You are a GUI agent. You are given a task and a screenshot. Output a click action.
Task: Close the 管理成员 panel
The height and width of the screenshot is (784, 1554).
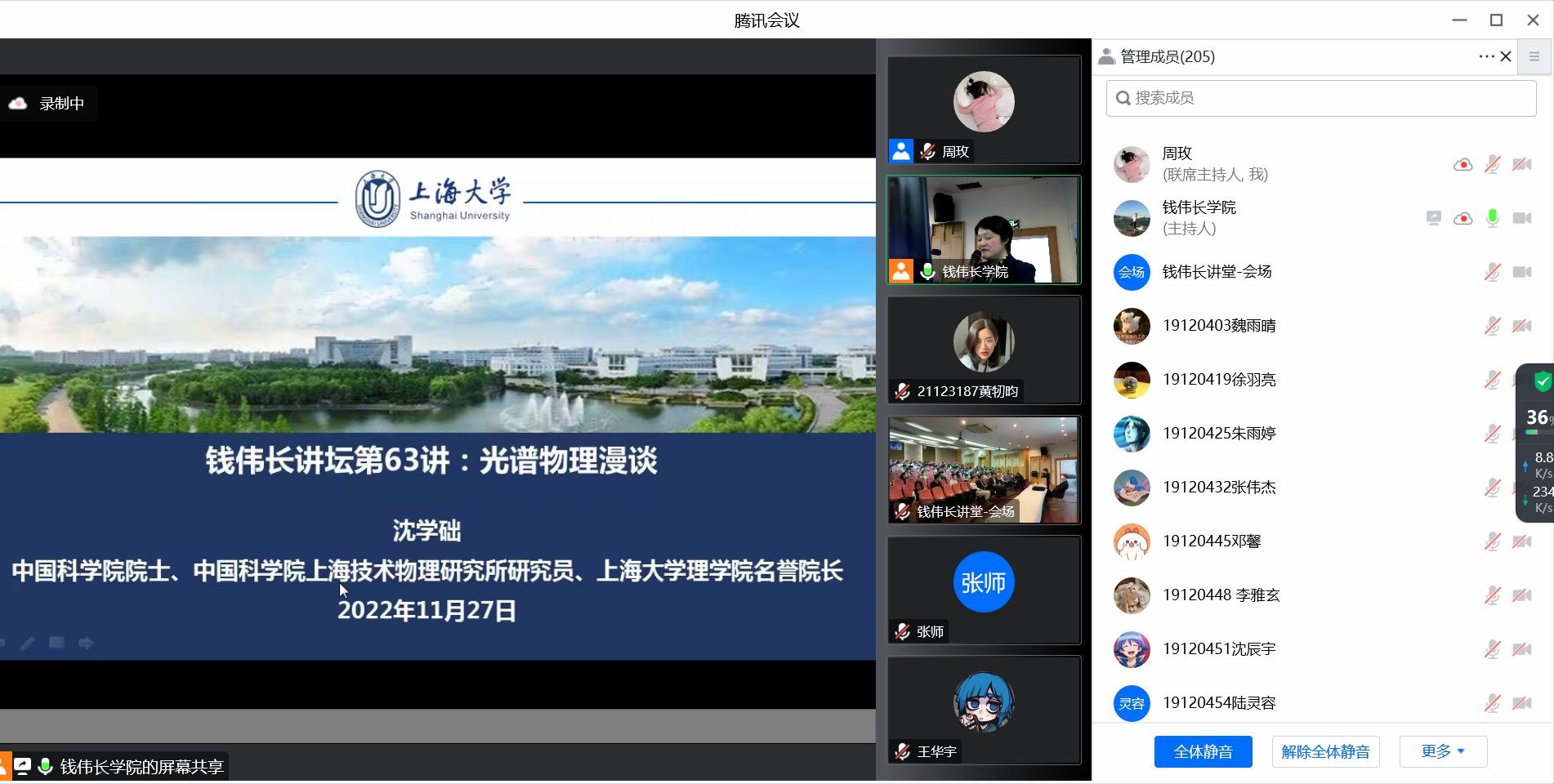pyautogui.click(x=1506, y=56)
